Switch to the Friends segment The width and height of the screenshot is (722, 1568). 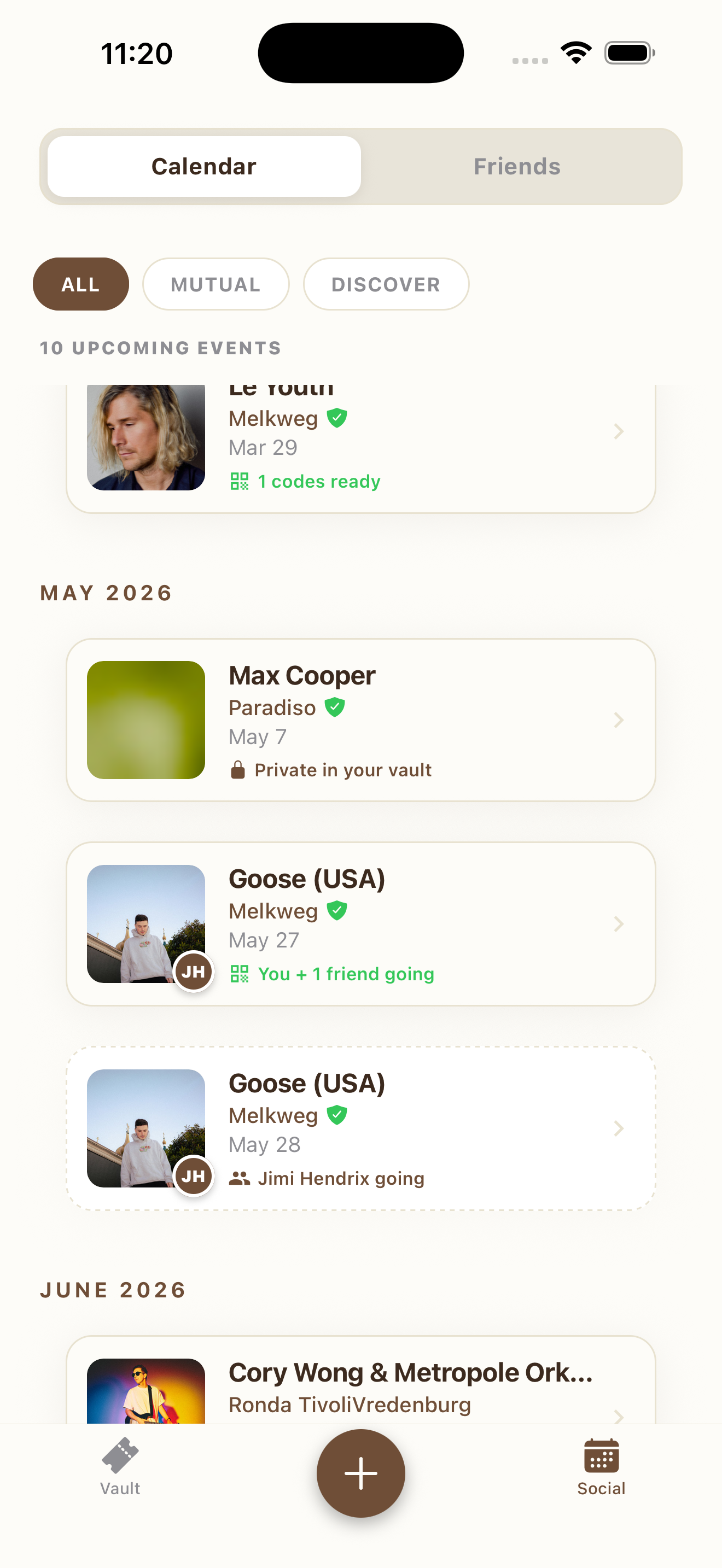516,166
